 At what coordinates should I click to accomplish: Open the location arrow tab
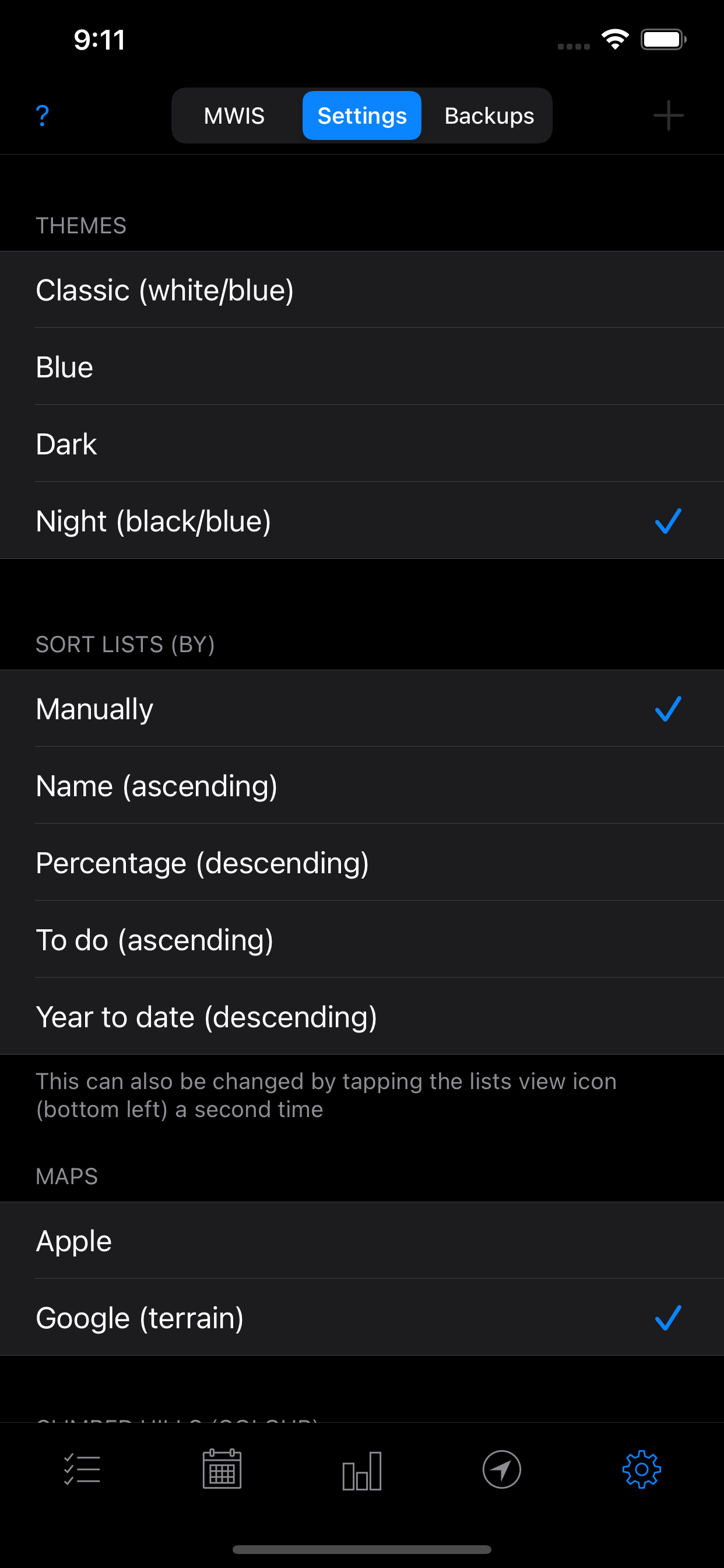click(501, 1469)
